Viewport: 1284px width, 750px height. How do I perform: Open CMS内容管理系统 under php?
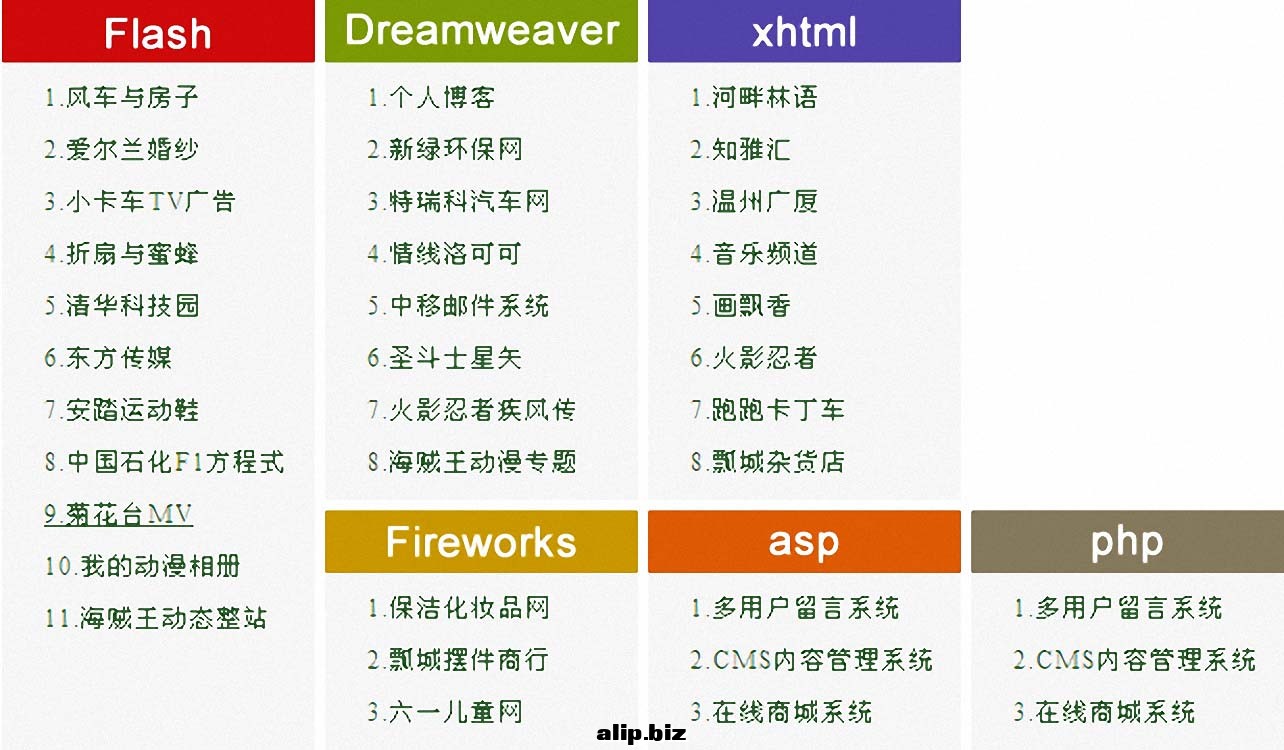1134,661
